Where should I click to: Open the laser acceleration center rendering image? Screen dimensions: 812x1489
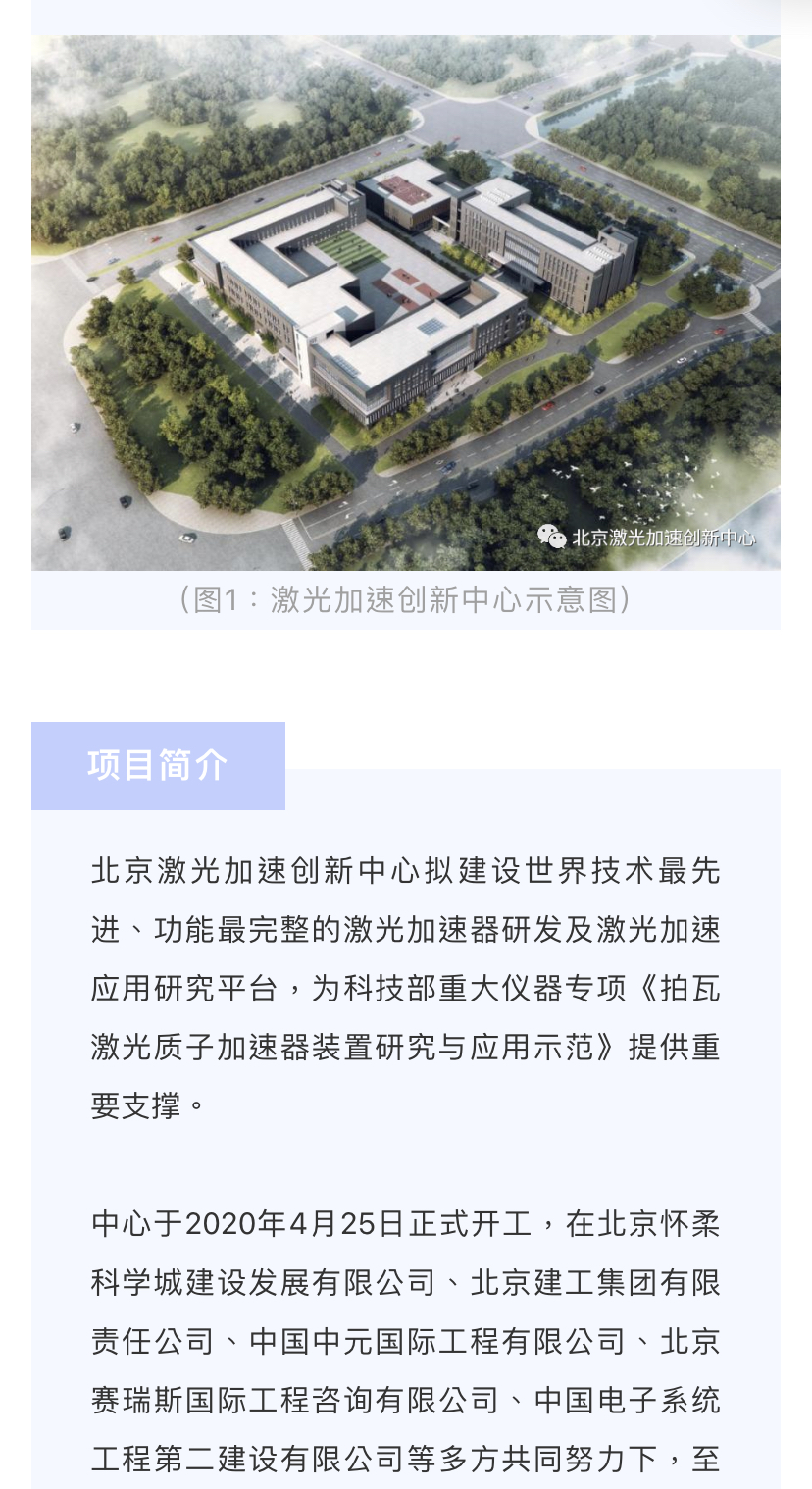405,302
